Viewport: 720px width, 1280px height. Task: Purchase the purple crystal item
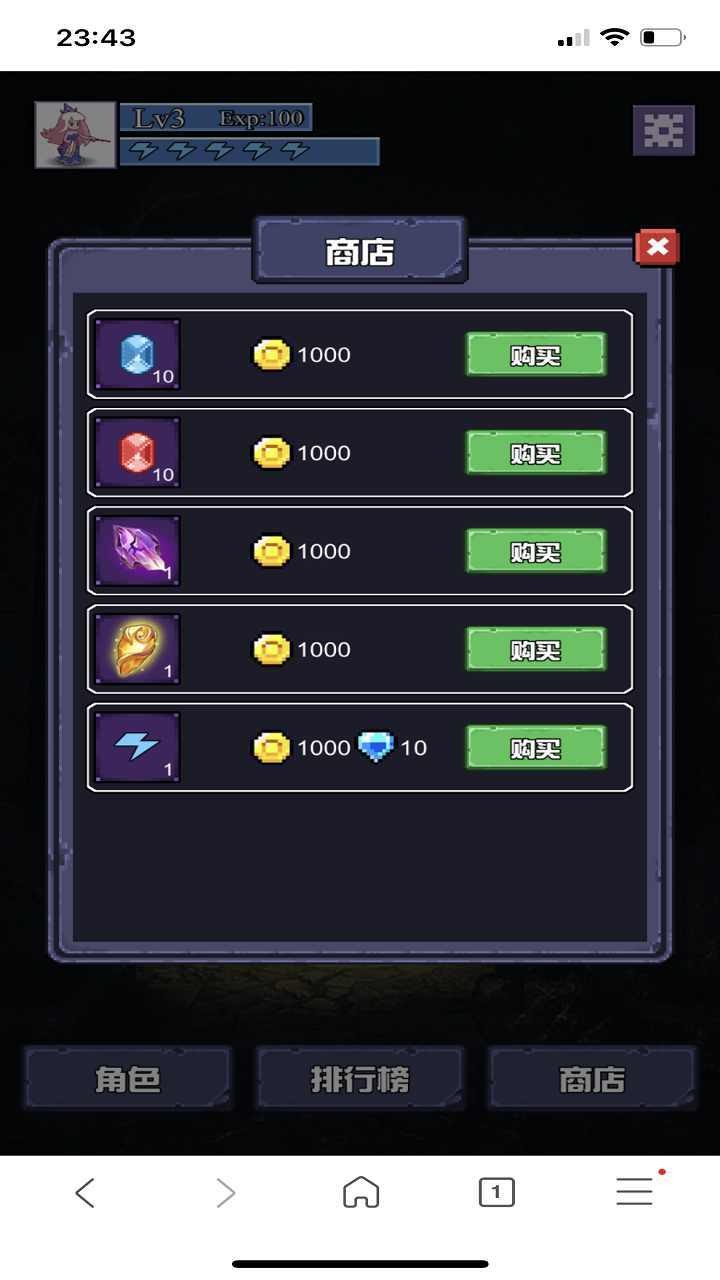pos(536,550)
